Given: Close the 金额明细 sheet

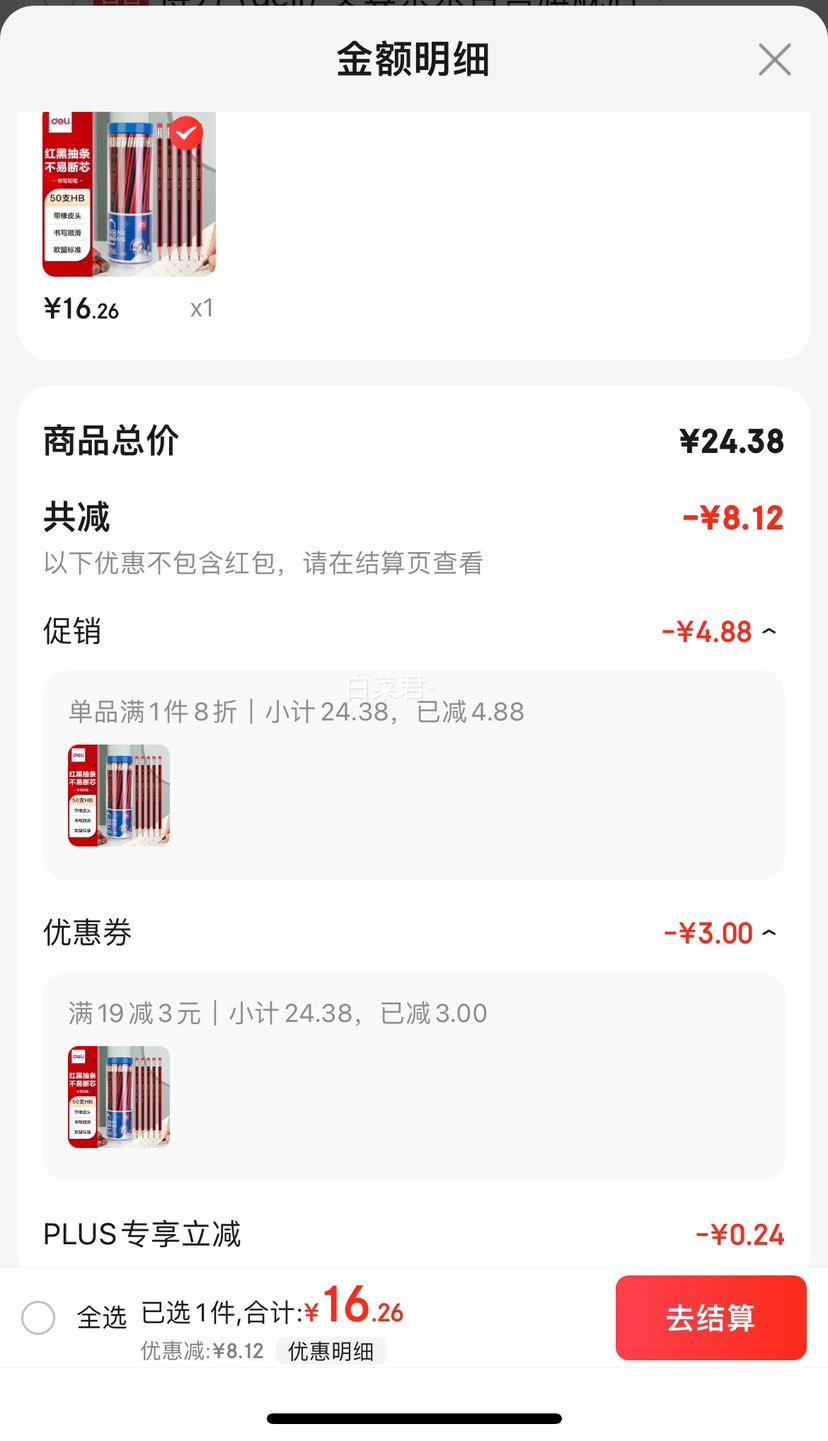Looking at the screenshot, I should point(774,60).
